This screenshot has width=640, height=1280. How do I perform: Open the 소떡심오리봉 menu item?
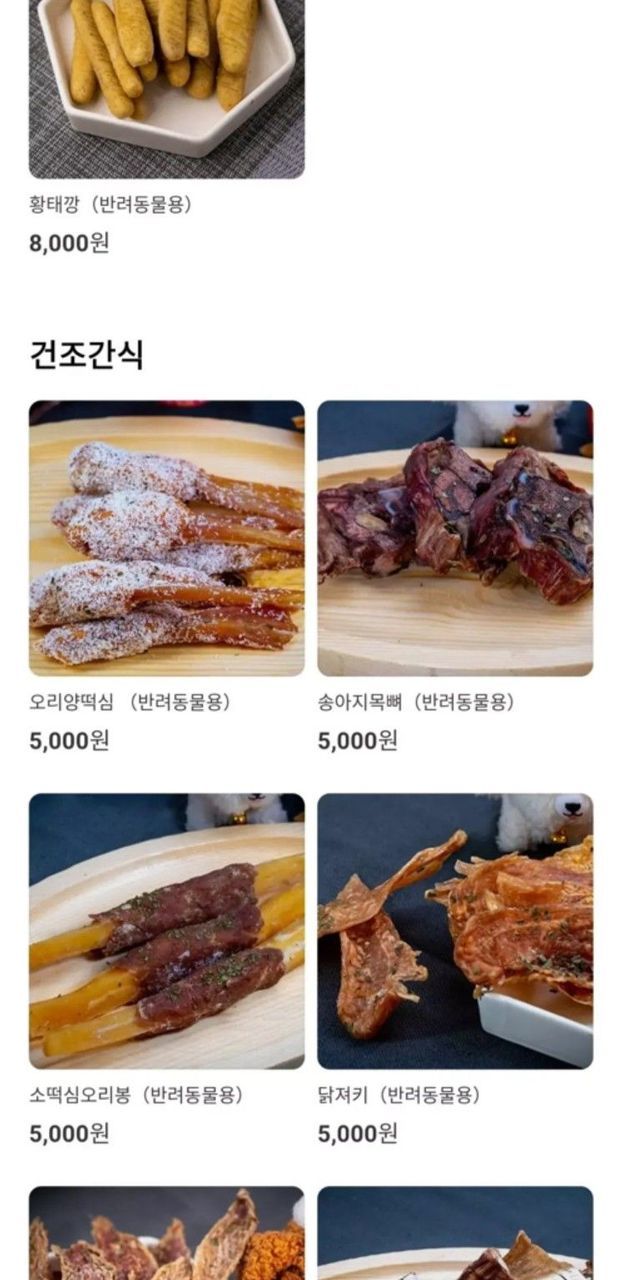coord(166,931)
